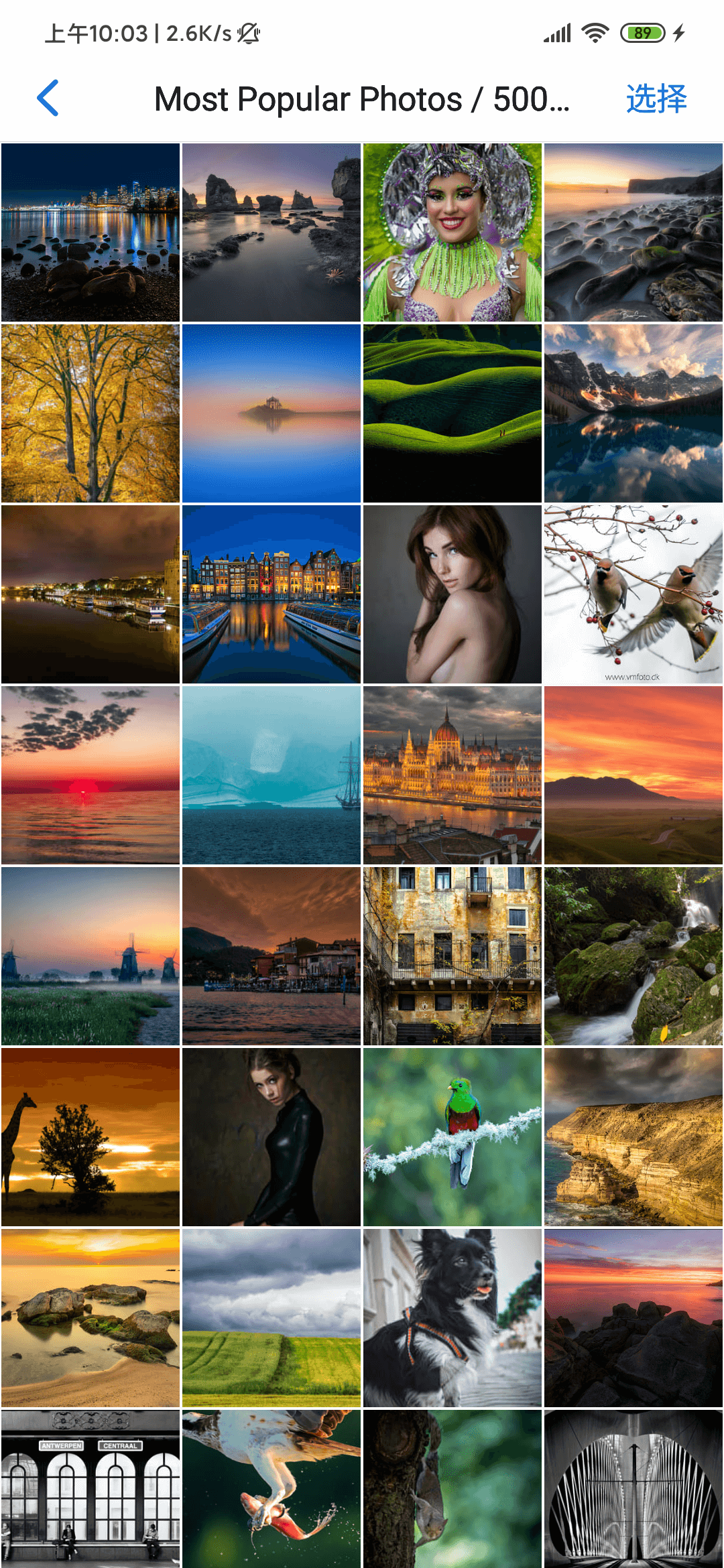This screenshot has width=724, height=1568.
Task: Open the Budapest parliament night photo
Action: tap(452, 775)
